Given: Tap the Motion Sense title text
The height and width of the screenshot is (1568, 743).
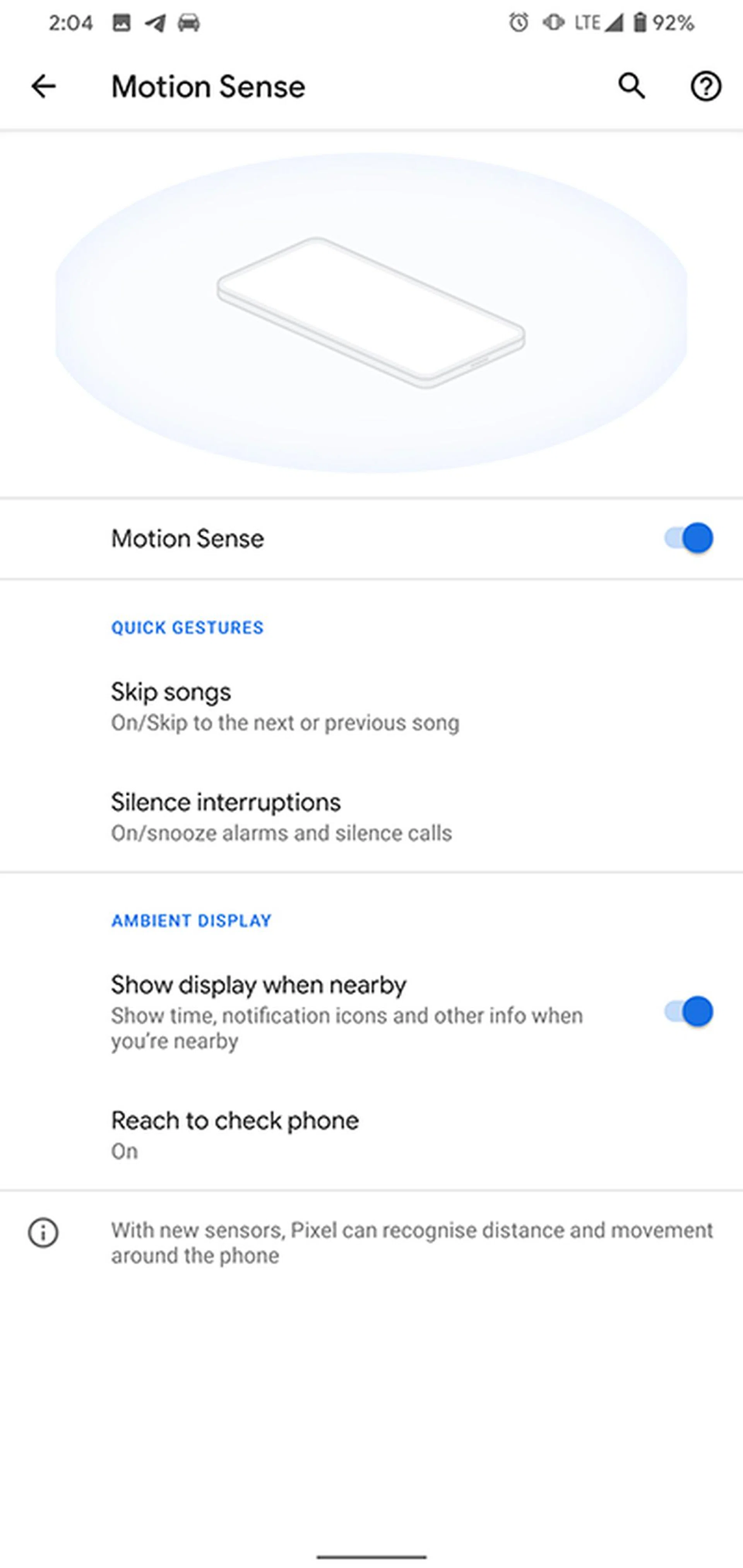Looking at the screenshot, I should 208,86.
